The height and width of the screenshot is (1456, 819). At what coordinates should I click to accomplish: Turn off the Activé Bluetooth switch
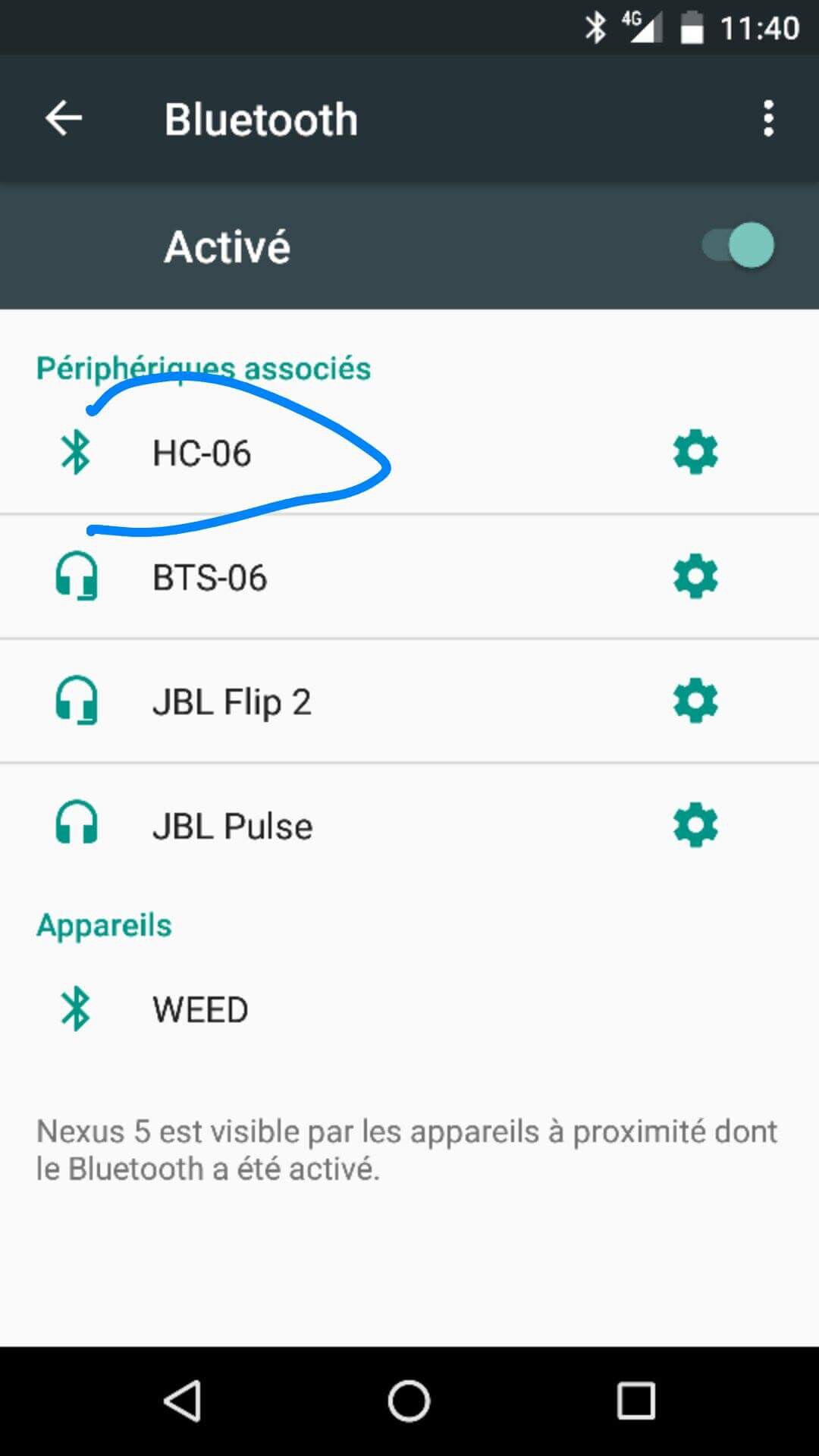(739, 245)
